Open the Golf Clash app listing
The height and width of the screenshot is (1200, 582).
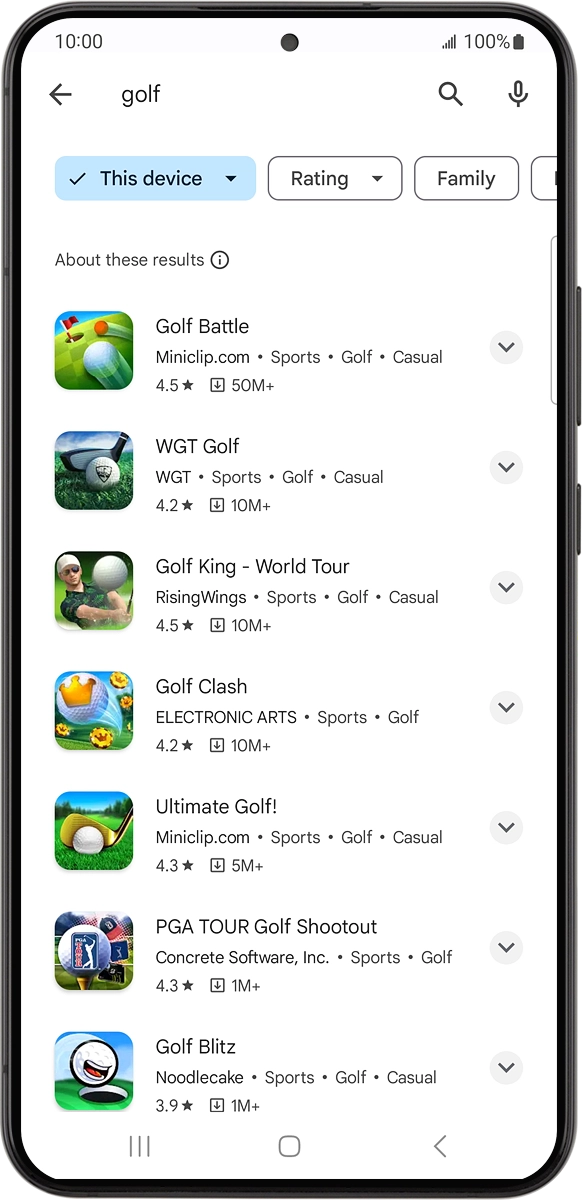coord(290,711)
